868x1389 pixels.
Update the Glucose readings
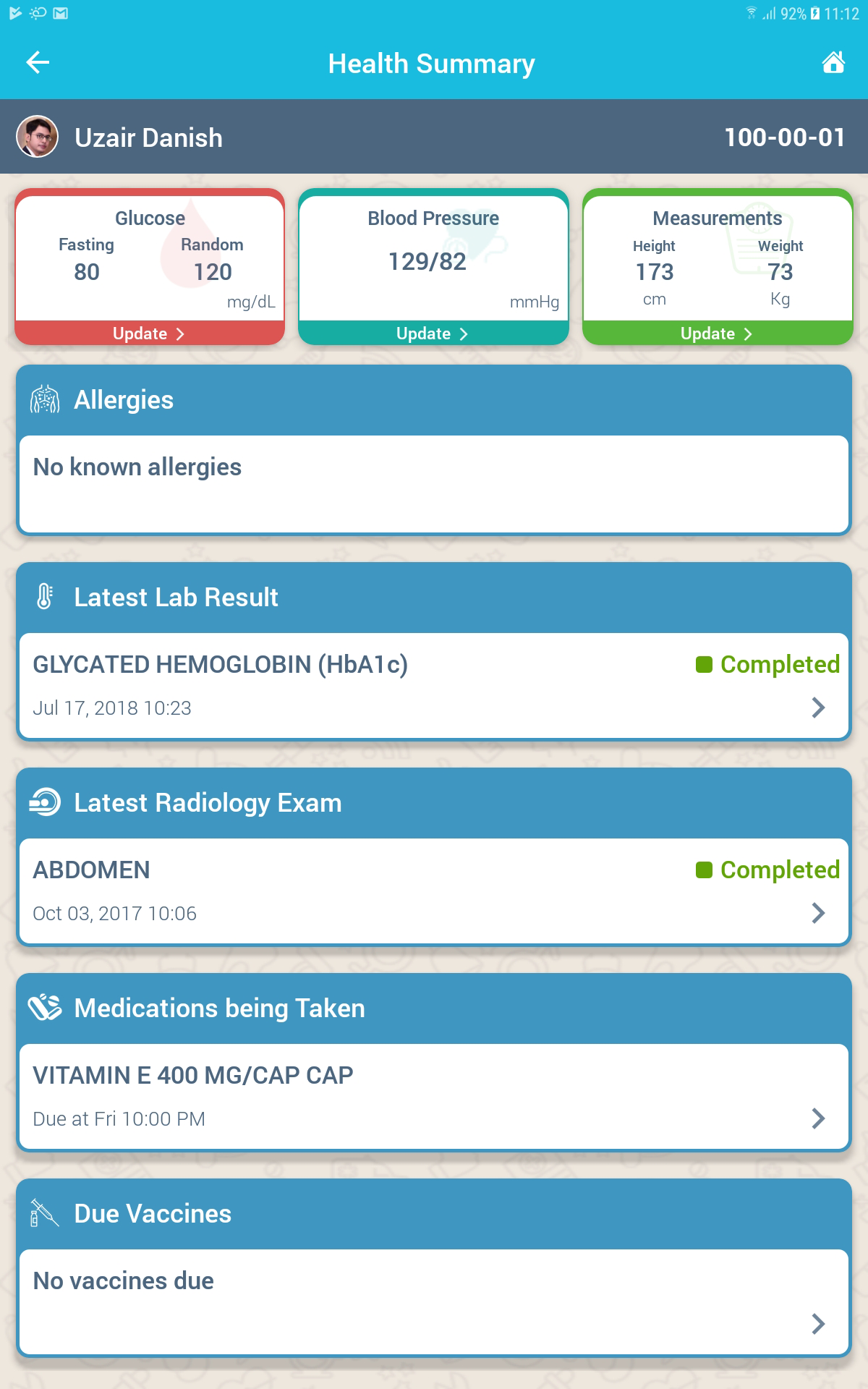point(150,334)
